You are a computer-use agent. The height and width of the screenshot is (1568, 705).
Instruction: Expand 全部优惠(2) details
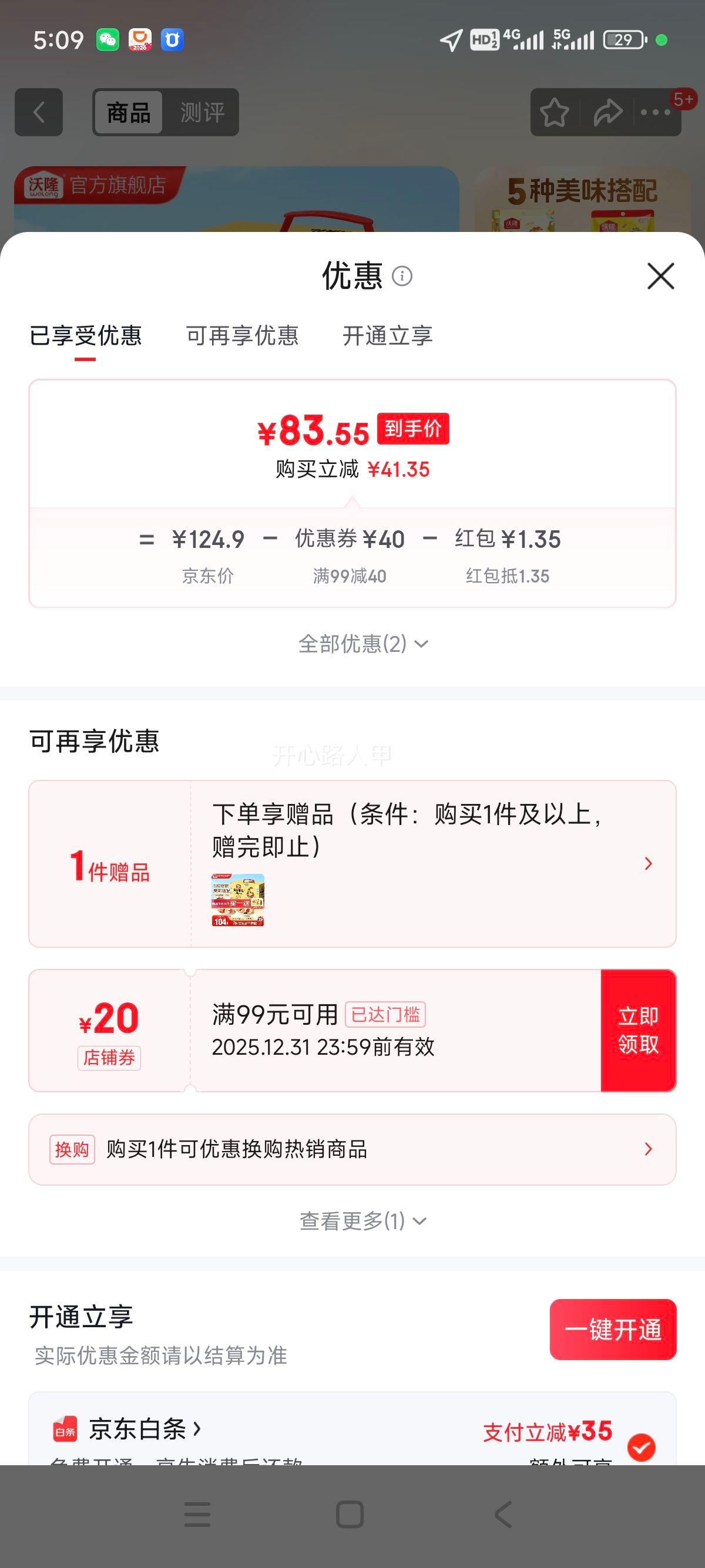coord(363,644)
